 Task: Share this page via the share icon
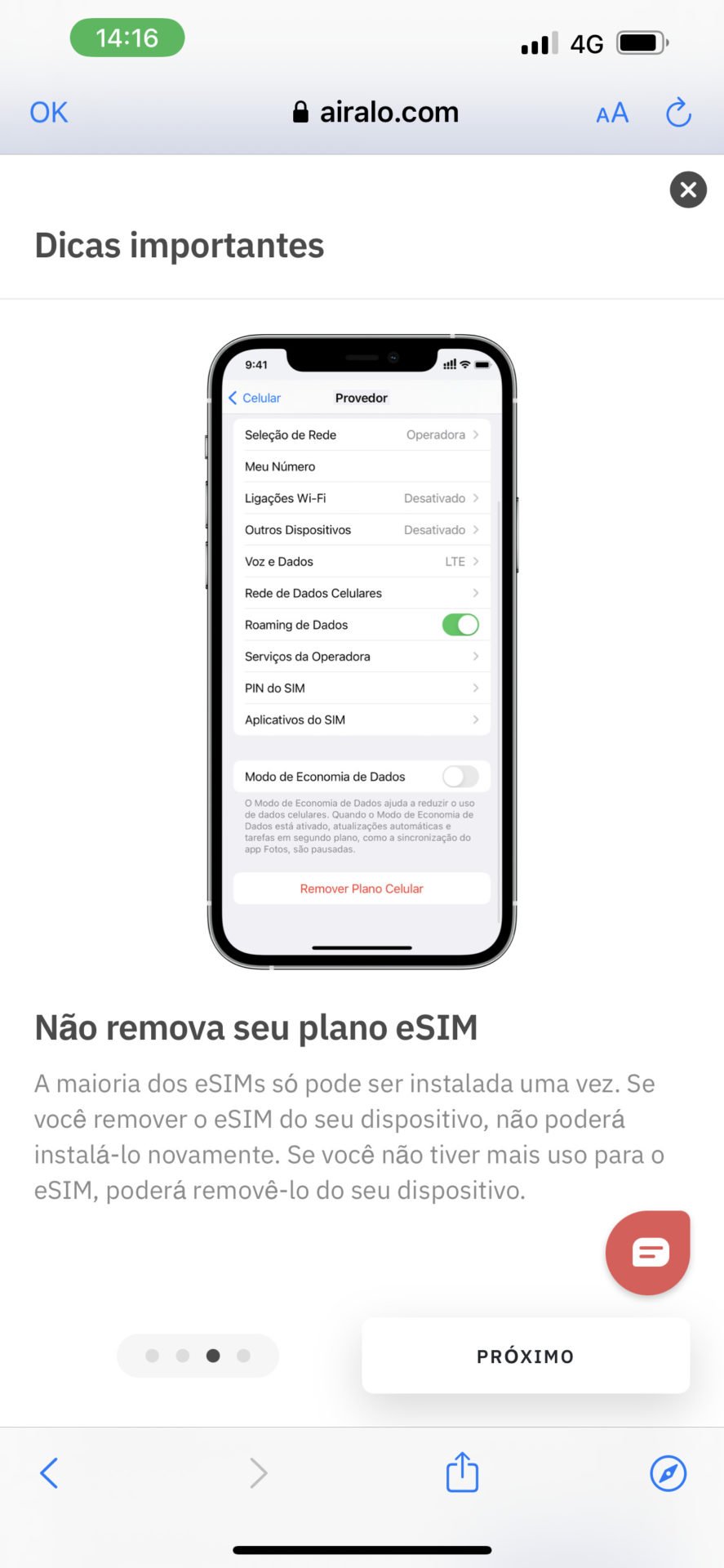click(x=462, y=1472)
